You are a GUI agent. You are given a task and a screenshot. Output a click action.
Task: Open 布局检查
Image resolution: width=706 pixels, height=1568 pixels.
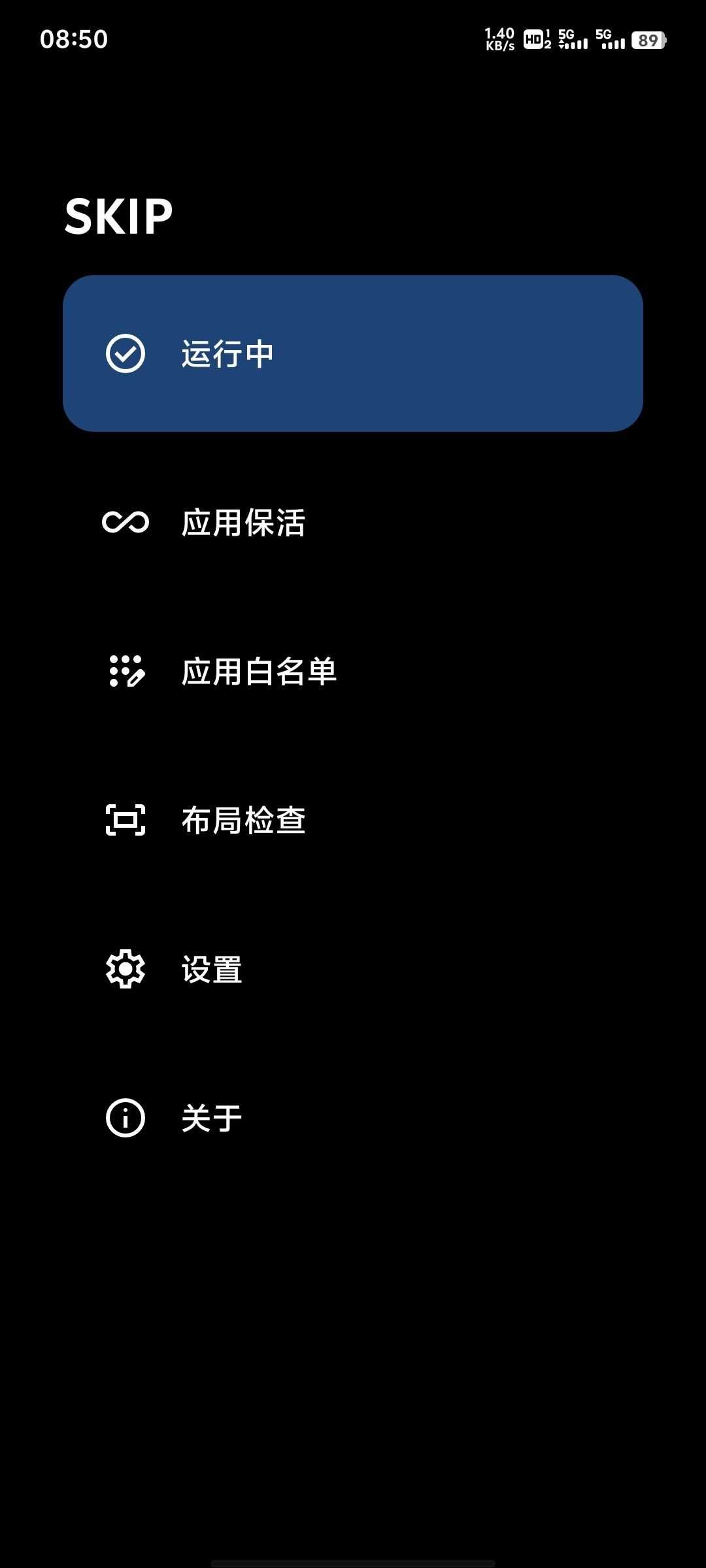coord(353,820)
